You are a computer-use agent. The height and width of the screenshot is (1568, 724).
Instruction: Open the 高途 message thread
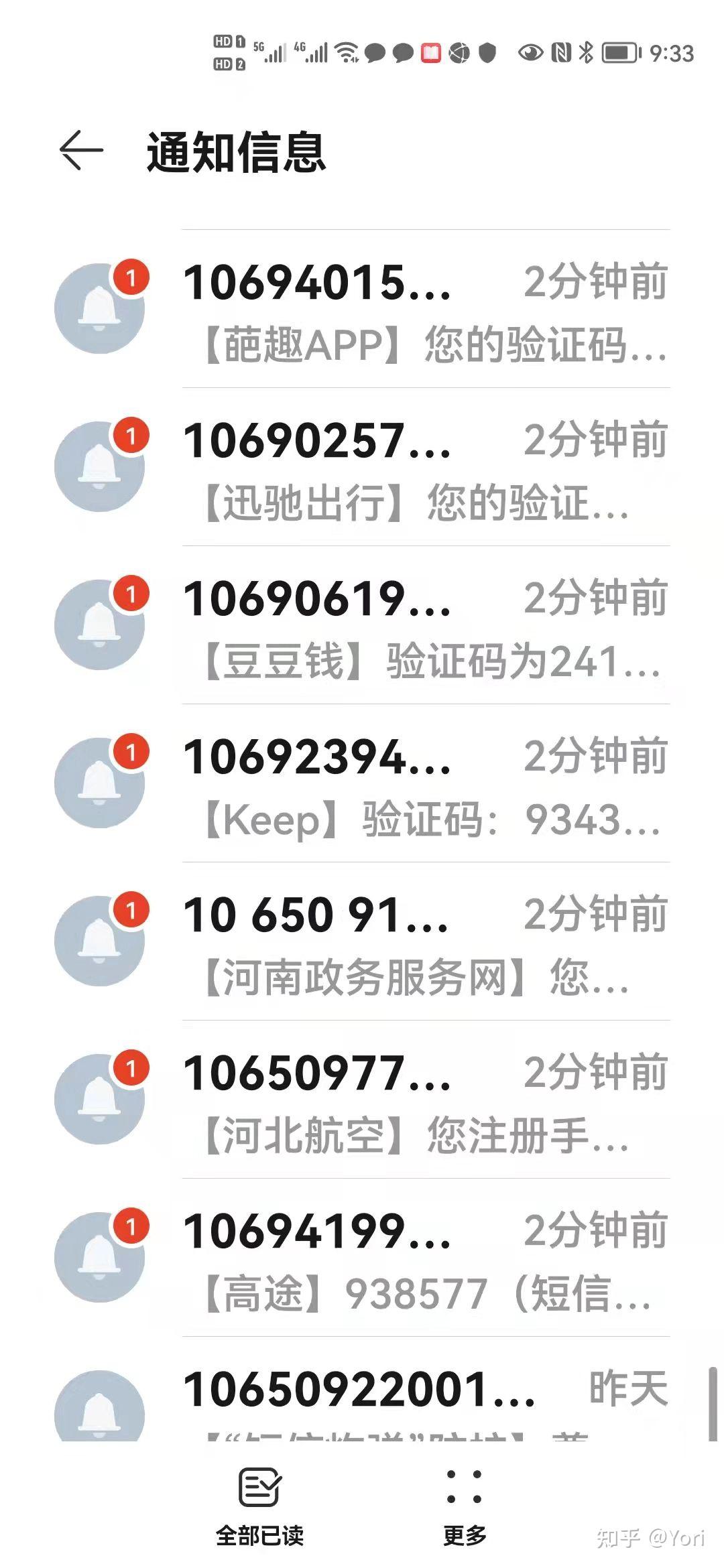click(x=426, y=1260)
